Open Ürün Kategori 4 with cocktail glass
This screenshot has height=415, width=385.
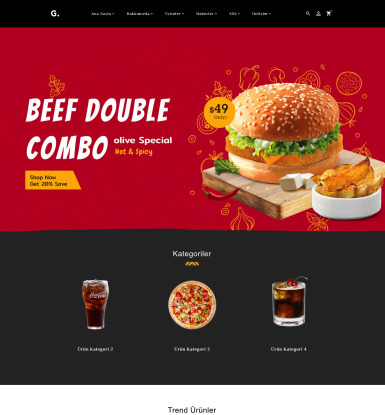point(289,315)
